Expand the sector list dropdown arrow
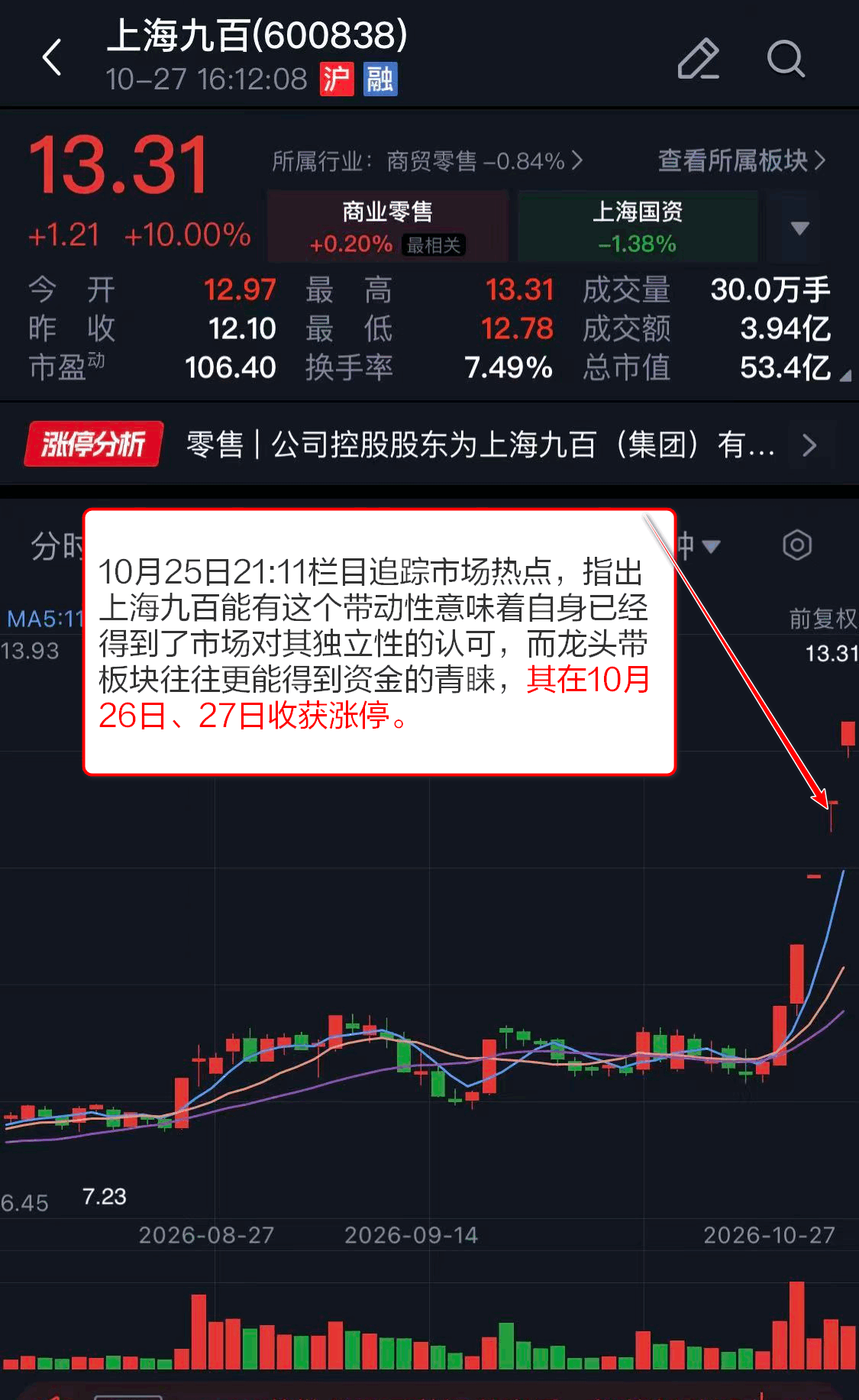Screen dimensions: 859x1400 click(799, 228)
